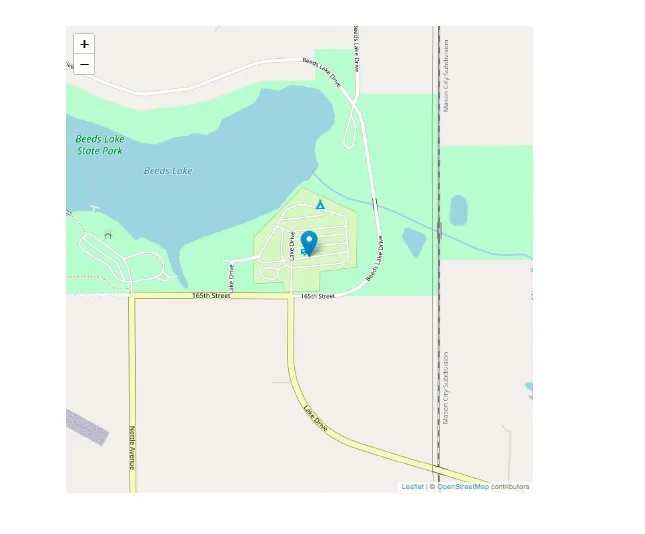Image resolution: width=645 pixels, height=534 pixels.
Task: Zoom in on the map
Action: tap(84, 44)
